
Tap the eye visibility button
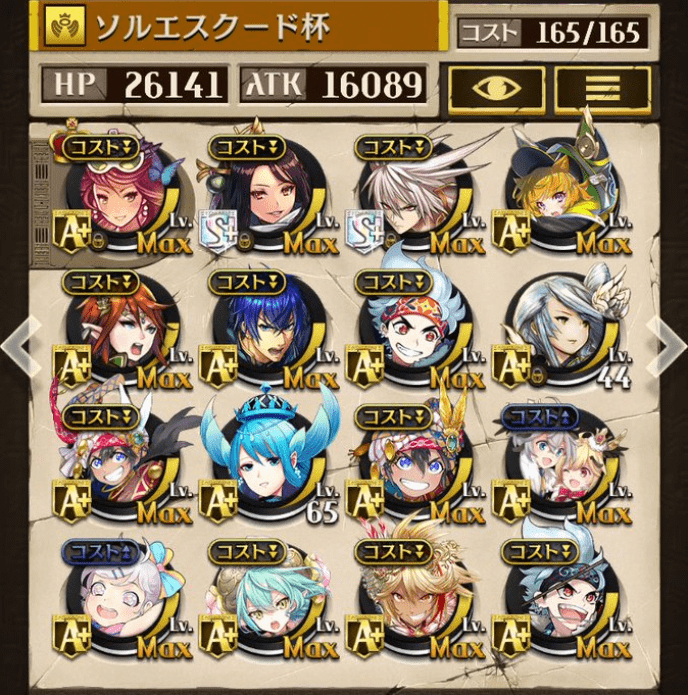(x=495, y=88)
